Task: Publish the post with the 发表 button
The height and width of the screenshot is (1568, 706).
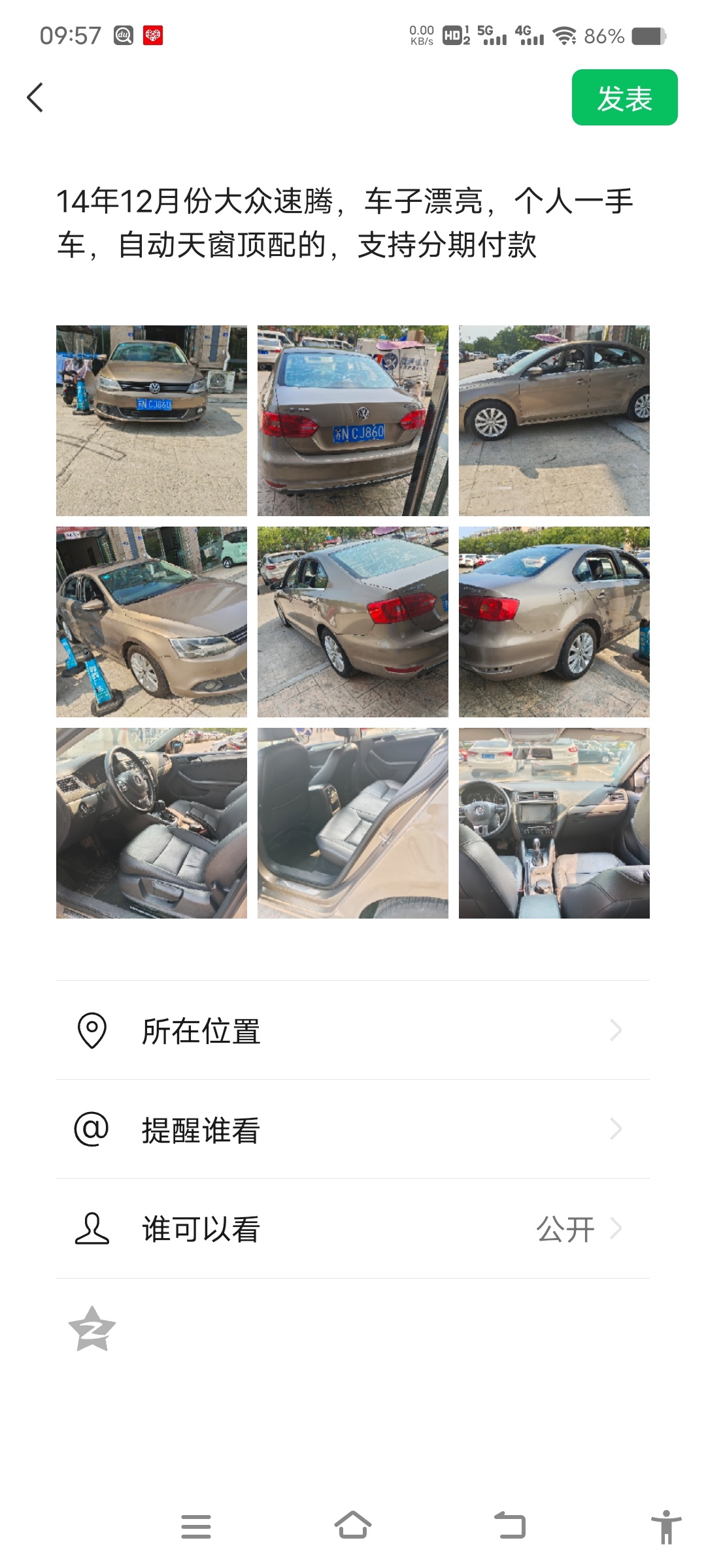Action: pos(624,98)
